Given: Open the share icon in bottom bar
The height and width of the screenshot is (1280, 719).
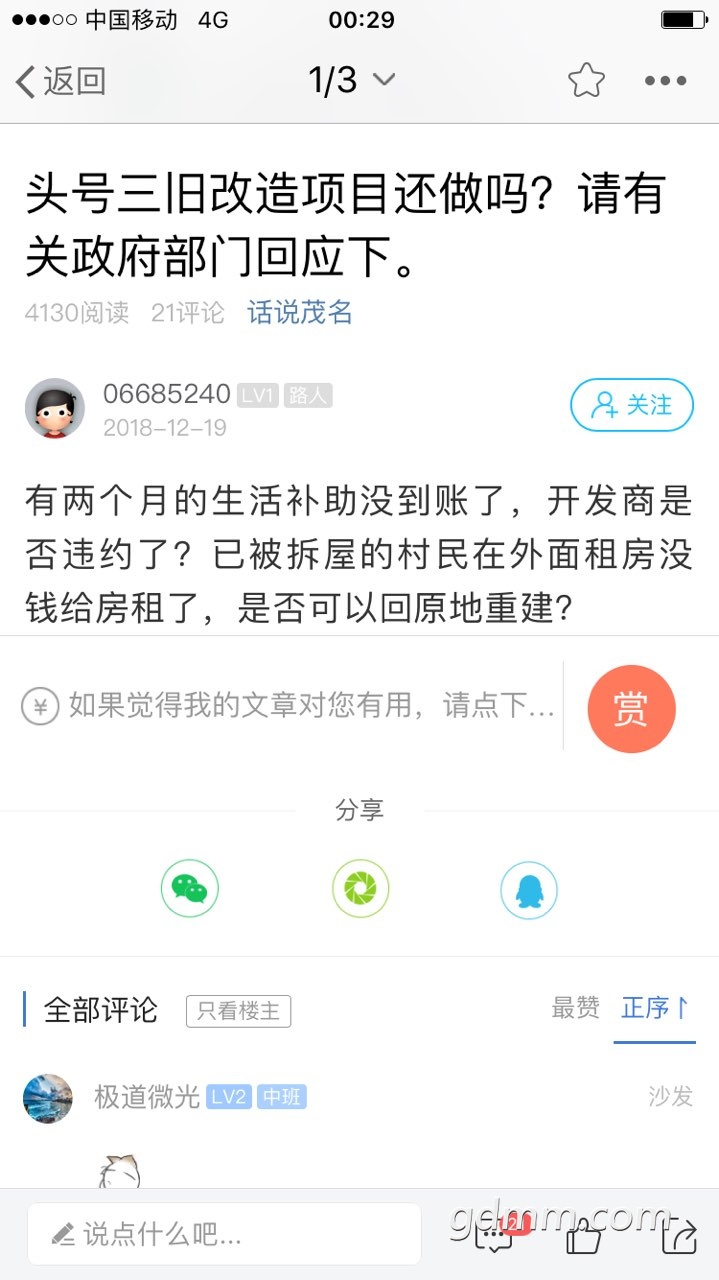Looking at the screenshot, I should [679, 1236].
